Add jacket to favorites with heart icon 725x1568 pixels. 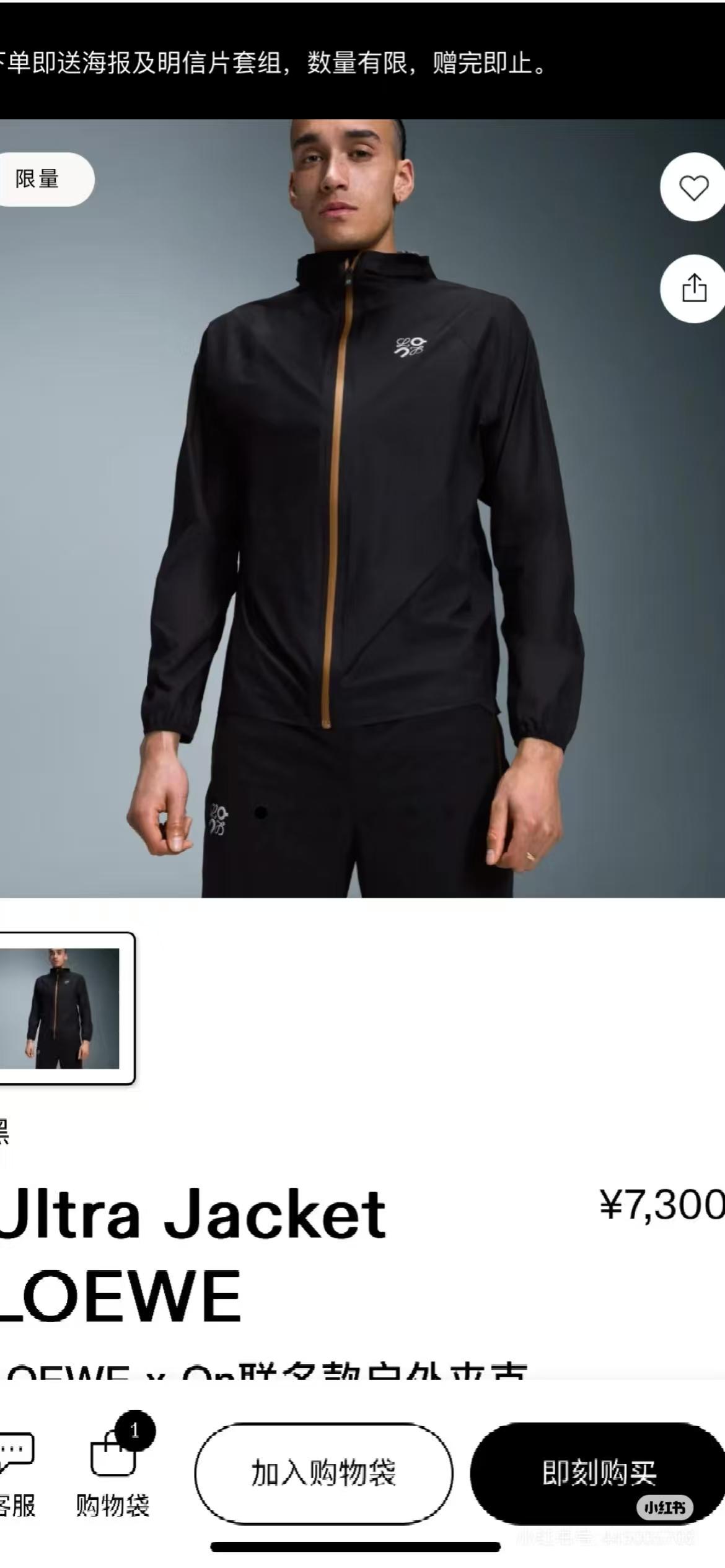click(x=693, y=187)
